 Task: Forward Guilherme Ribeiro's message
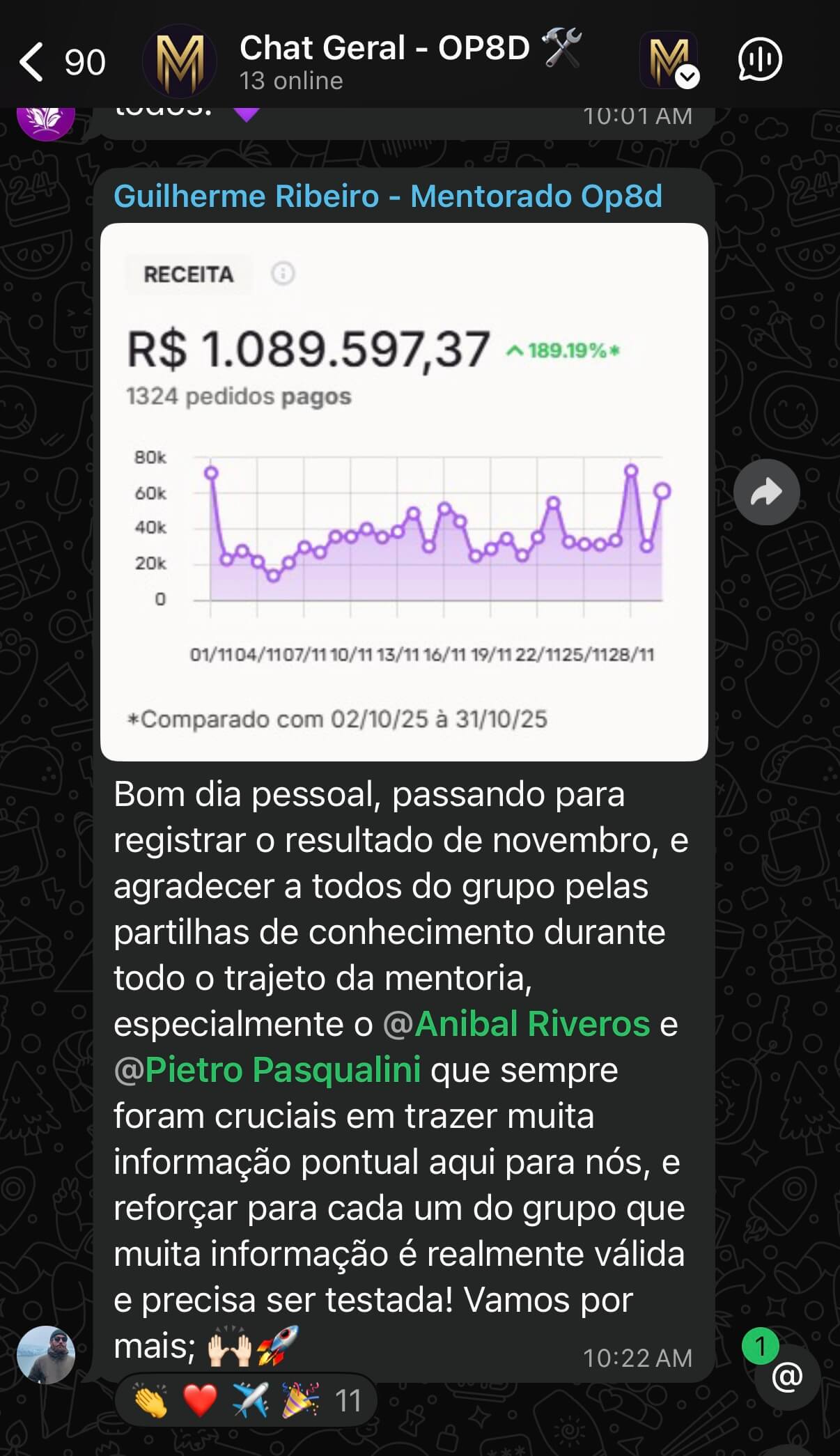point(766,492)
